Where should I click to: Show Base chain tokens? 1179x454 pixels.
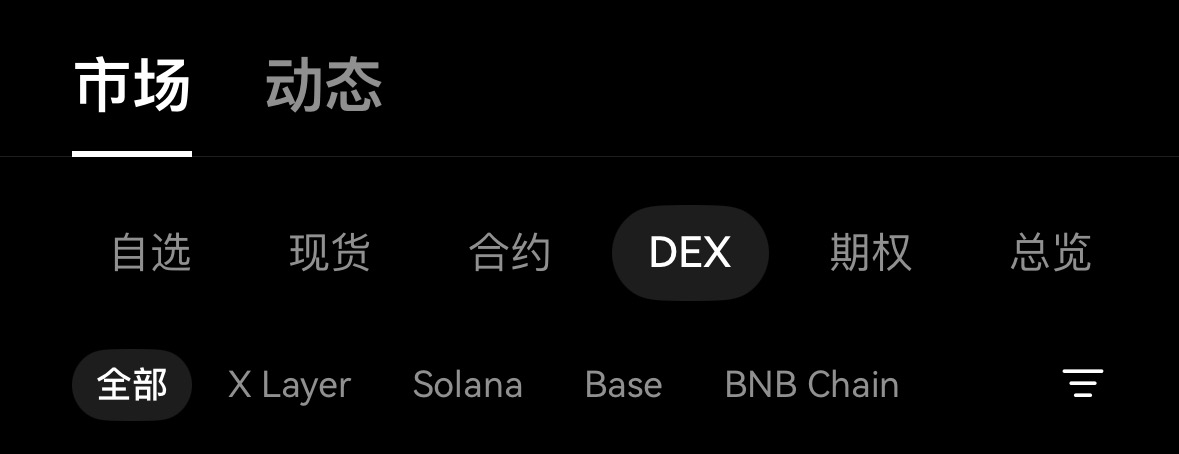[x=623, y=385]
